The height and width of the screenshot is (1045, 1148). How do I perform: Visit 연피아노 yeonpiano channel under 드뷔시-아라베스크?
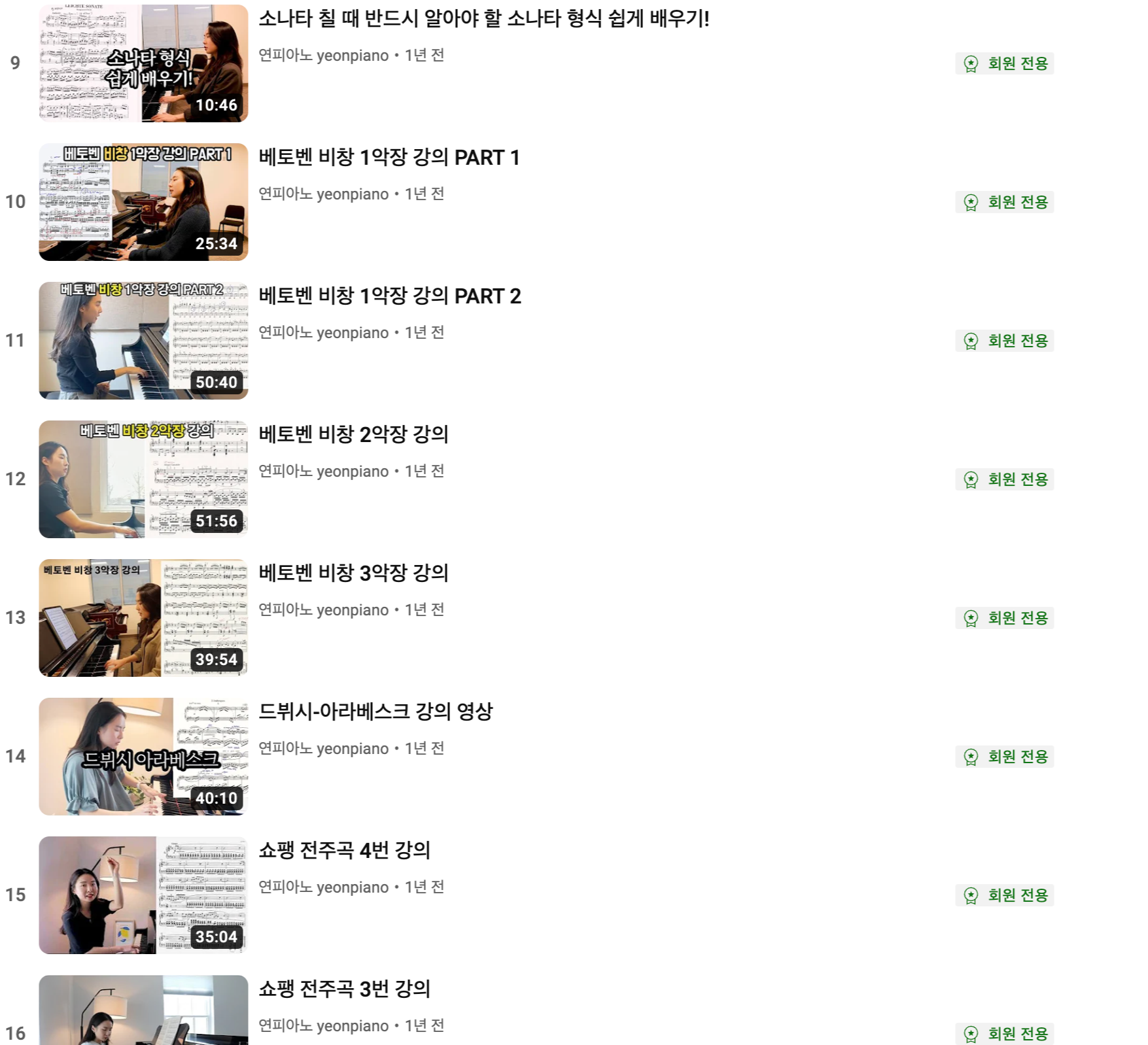pyautogui.click(x=323, y=749)
